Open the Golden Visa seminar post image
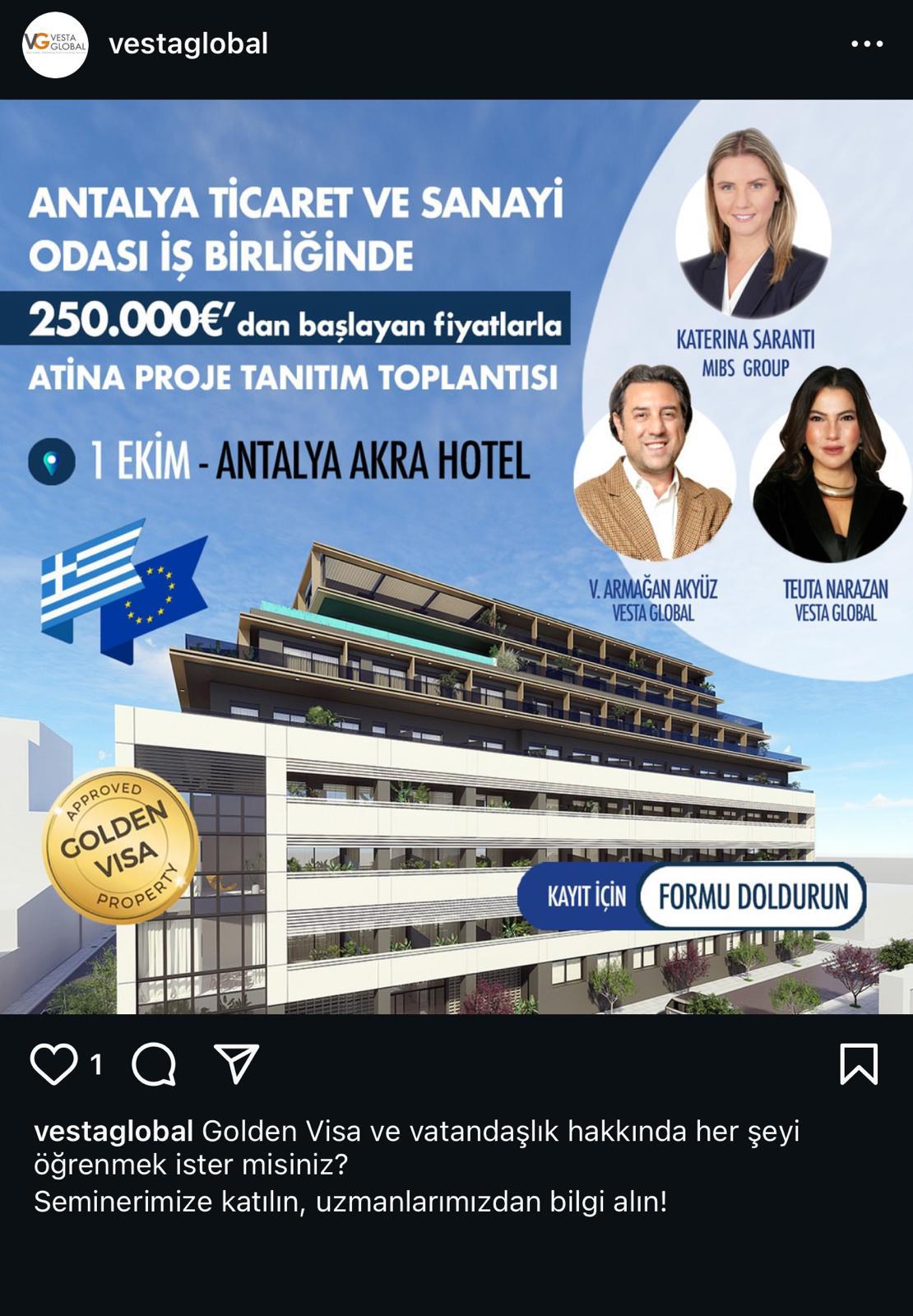This screenshot has height=1316, width=913. coord(456,556)
